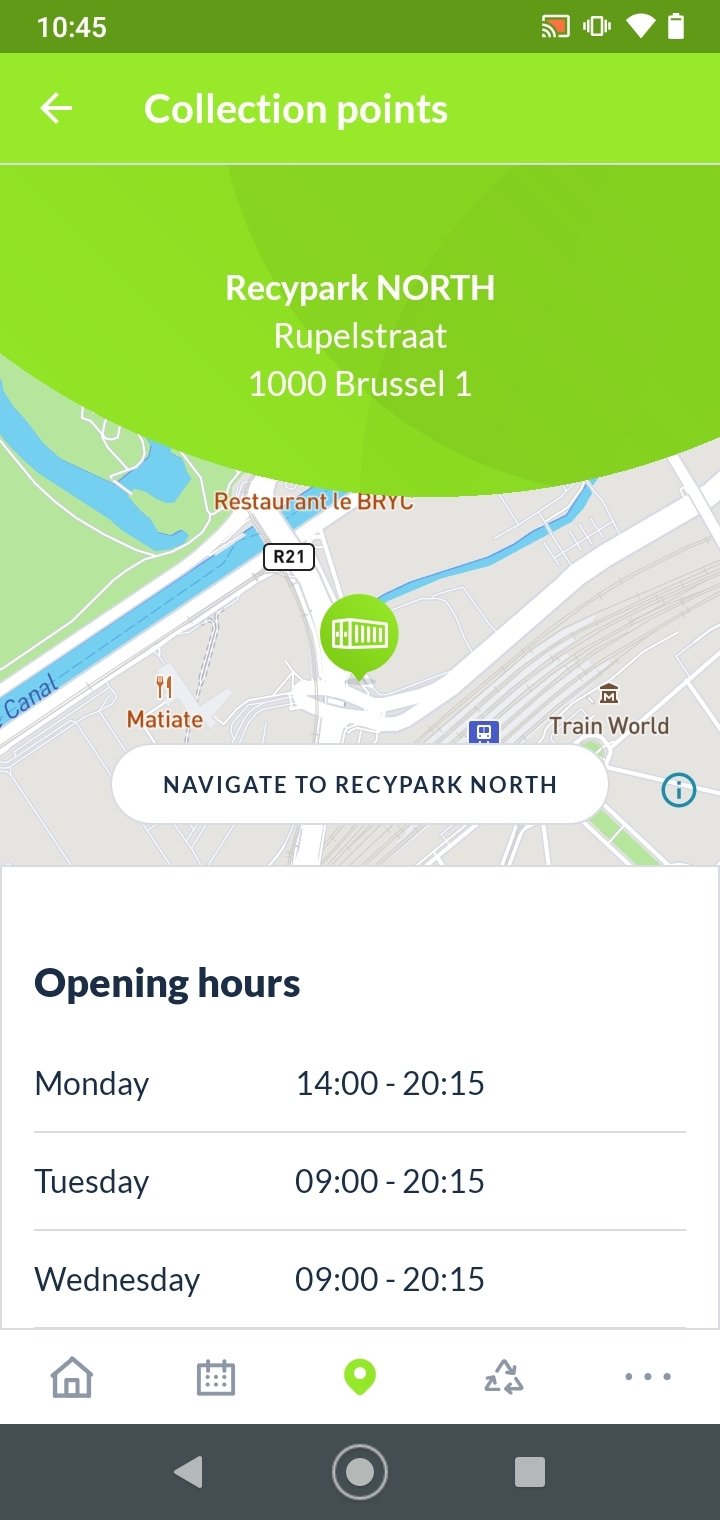Switch to the Home tab
Image resolution: width=720 pixels, height=1520 pixels.
click(x=72, y=1377)
